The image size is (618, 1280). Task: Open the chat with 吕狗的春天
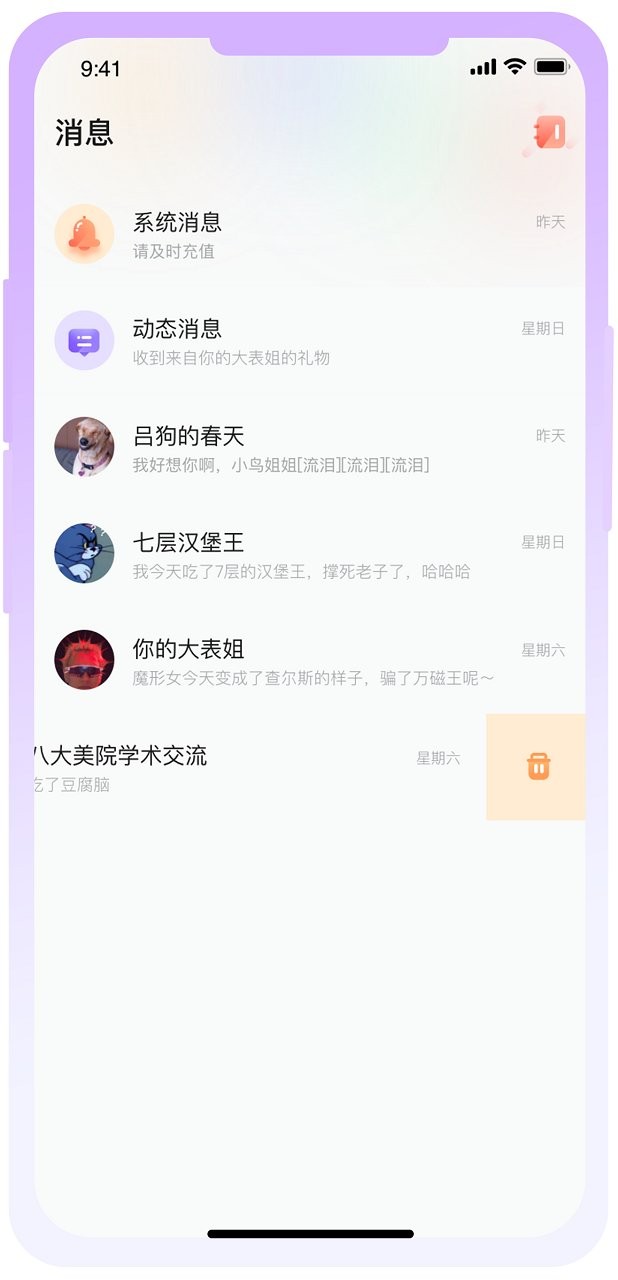click(x=310, y=448)
